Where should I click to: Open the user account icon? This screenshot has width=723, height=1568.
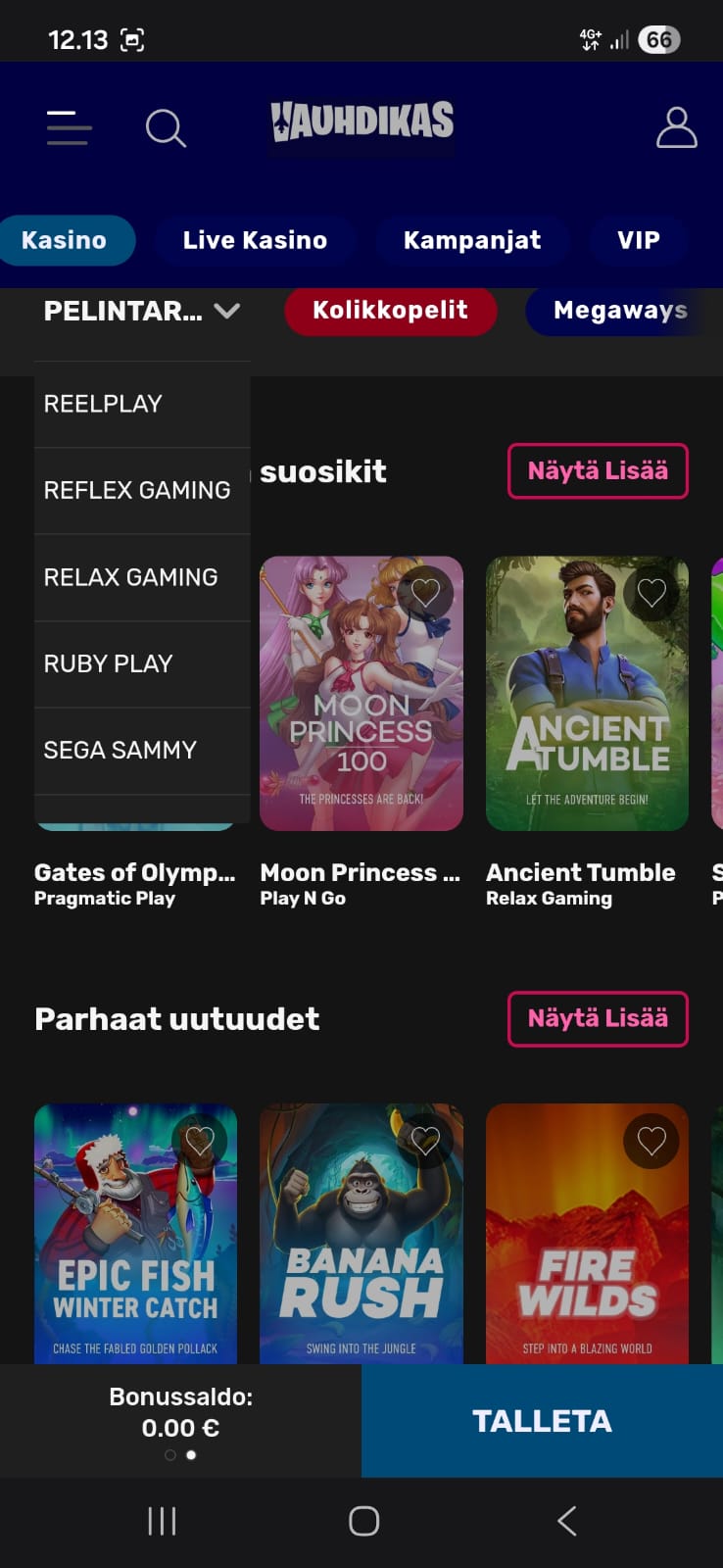[676, 125]
